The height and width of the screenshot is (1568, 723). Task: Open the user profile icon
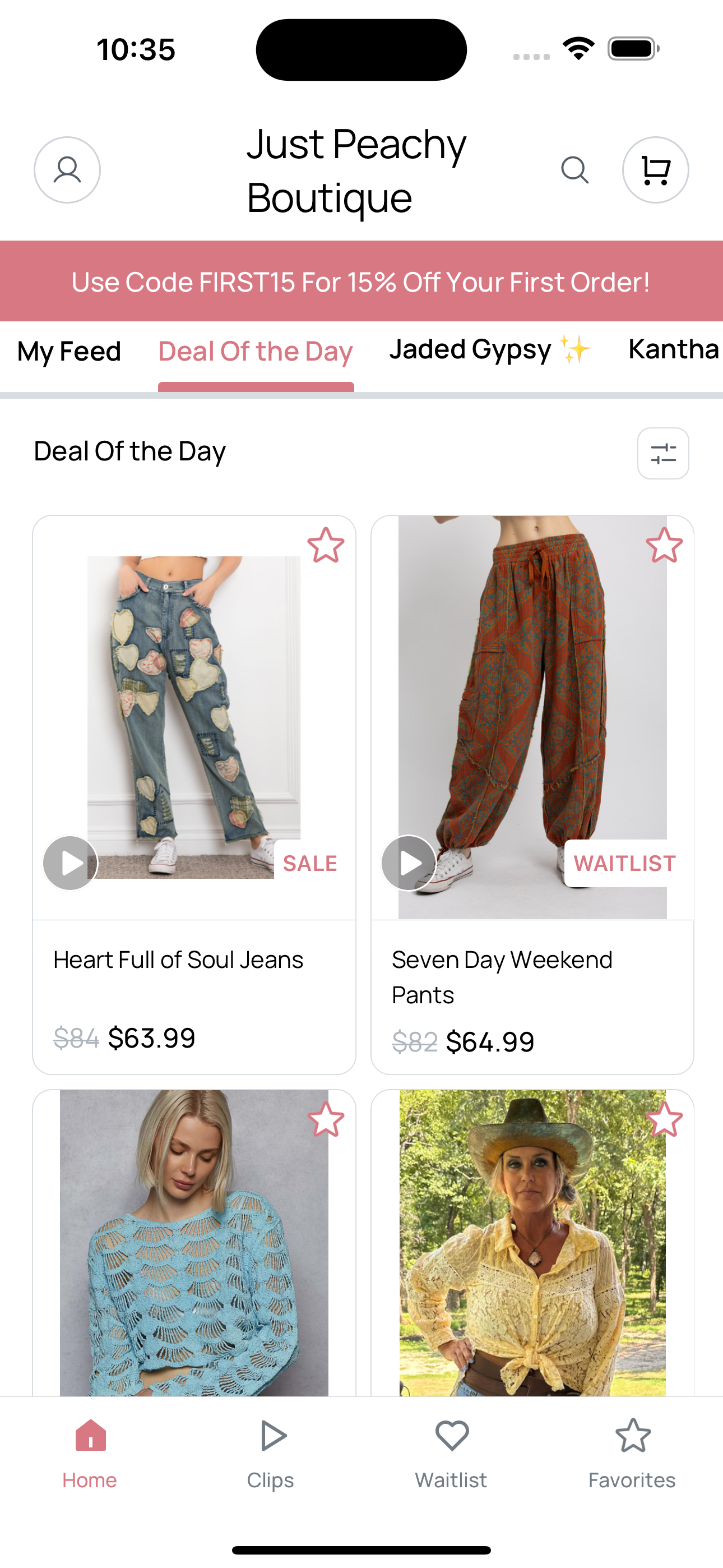pos(68,169)
